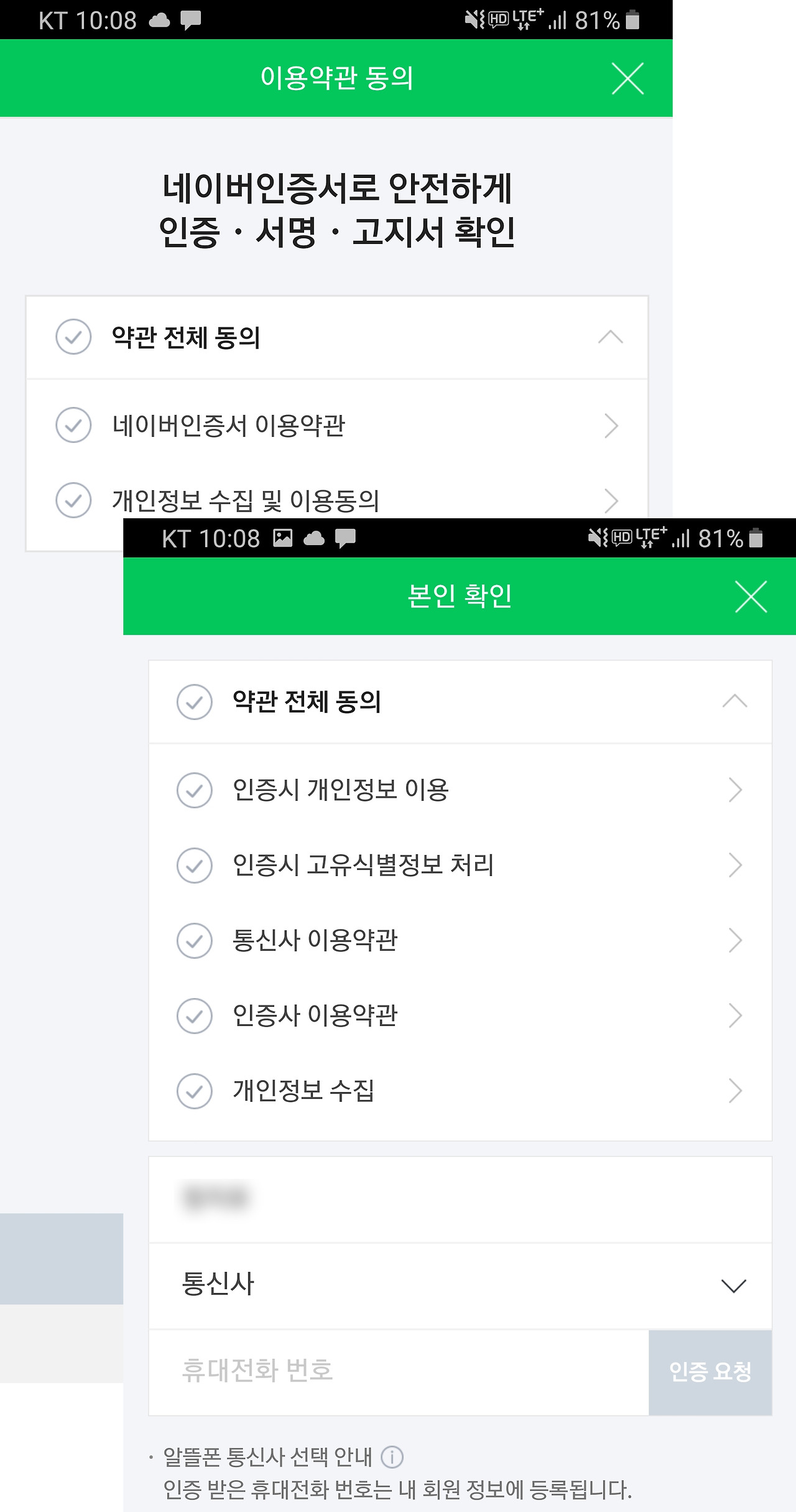Open the 통신사 carrier dropdown

[734, 1286]
